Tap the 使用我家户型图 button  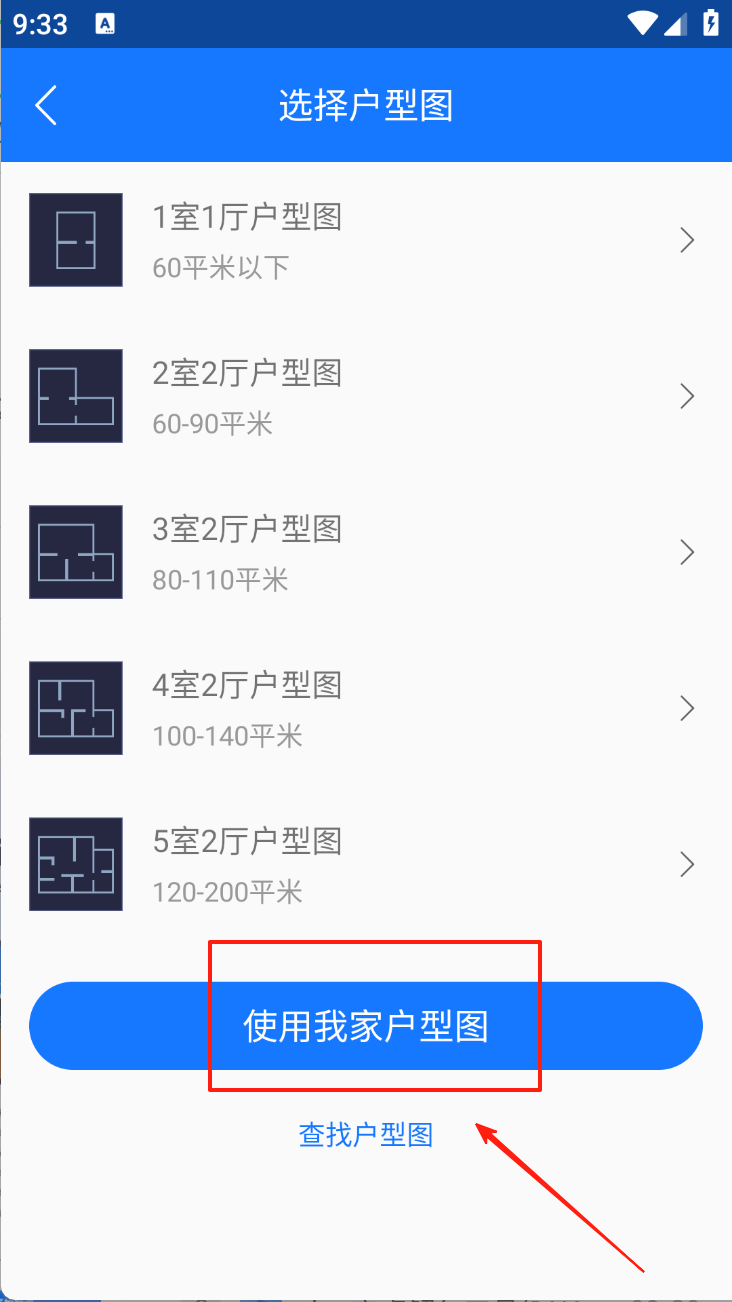click(x=366, y=1026)
